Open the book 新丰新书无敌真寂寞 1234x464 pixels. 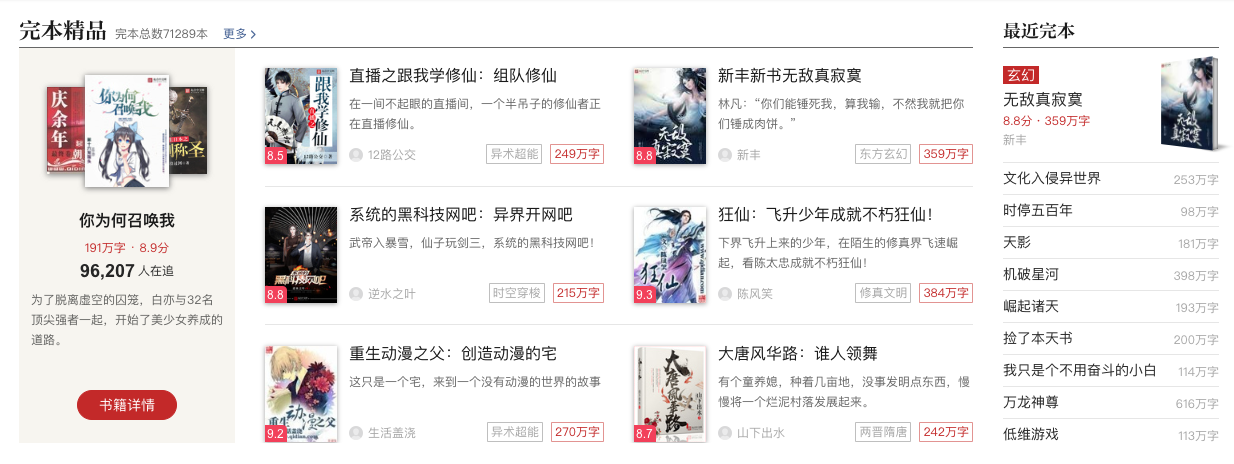click(x=790, y=76)
